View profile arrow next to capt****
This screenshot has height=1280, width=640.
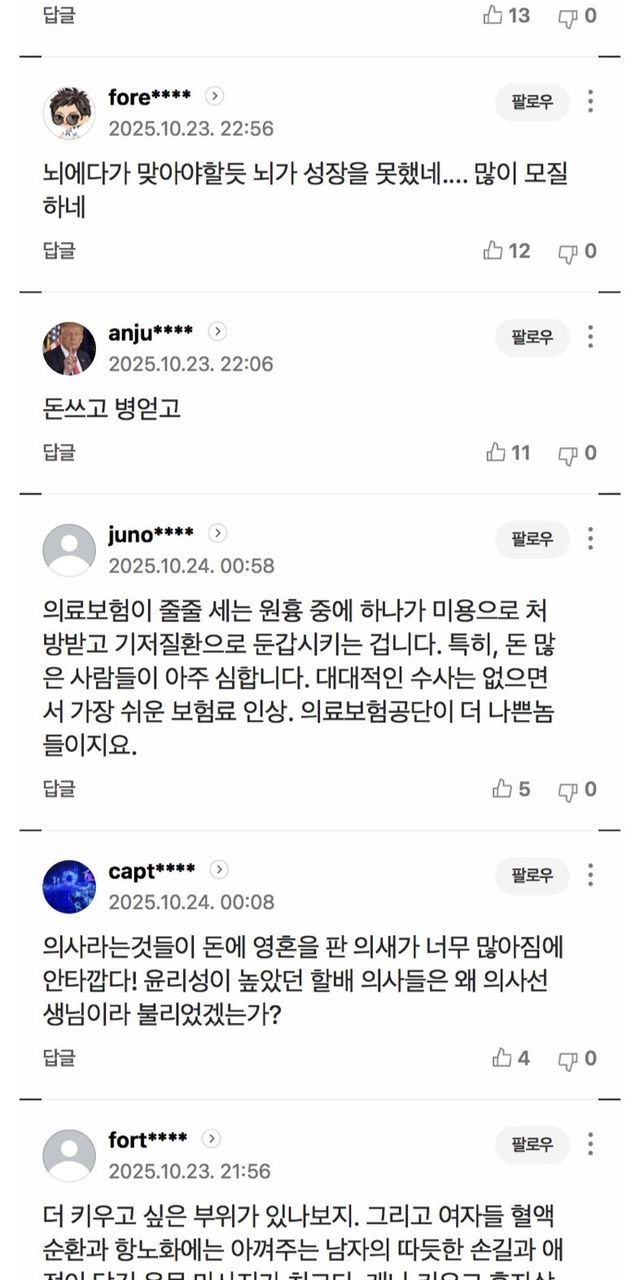click(x=219, y=870)
